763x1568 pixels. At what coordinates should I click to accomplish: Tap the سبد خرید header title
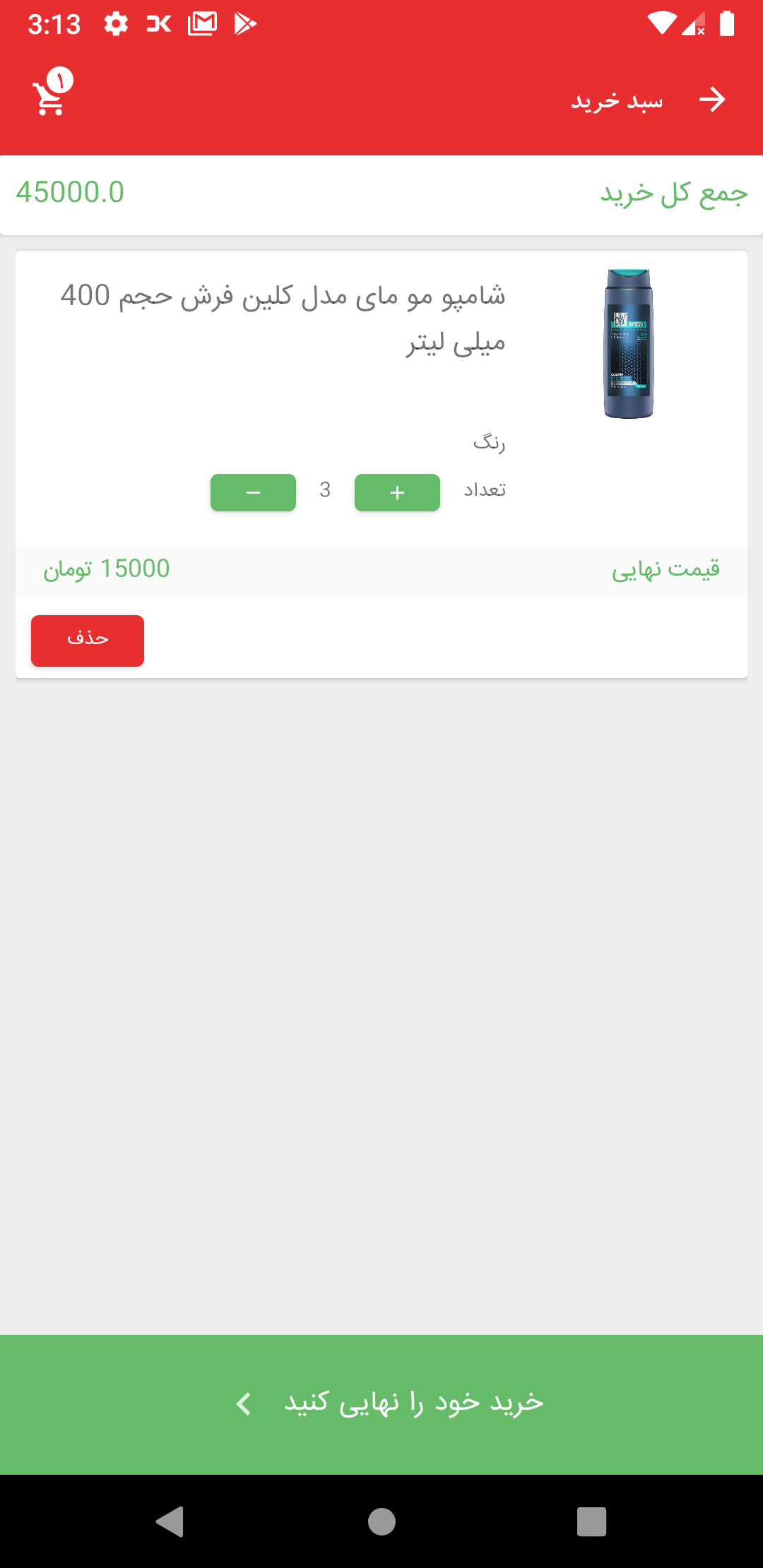point(617,99)
